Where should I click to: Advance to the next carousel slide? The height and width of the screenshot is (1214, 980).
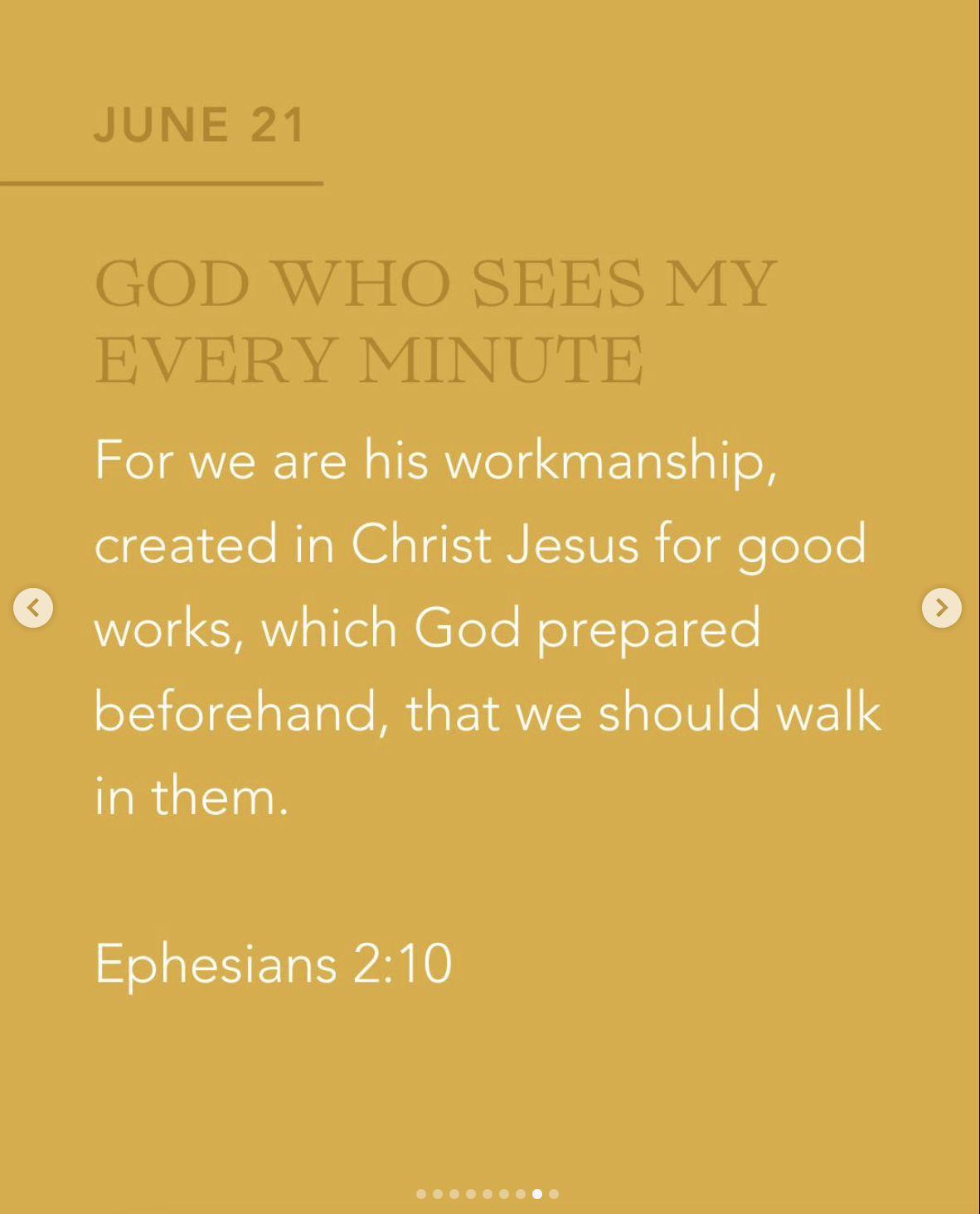pos(941,608)
